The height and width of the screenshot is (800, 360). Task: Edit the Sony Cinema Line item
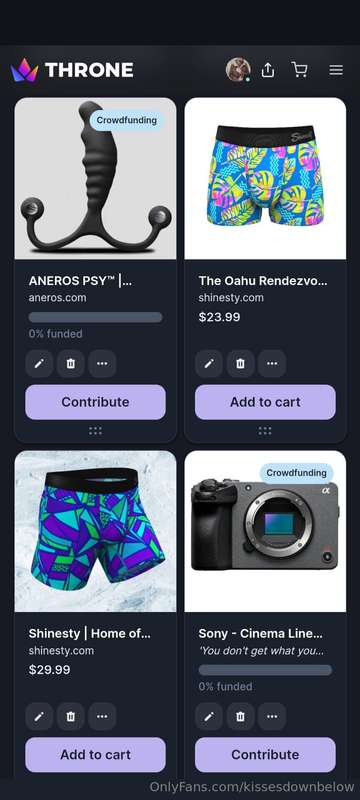209,716
